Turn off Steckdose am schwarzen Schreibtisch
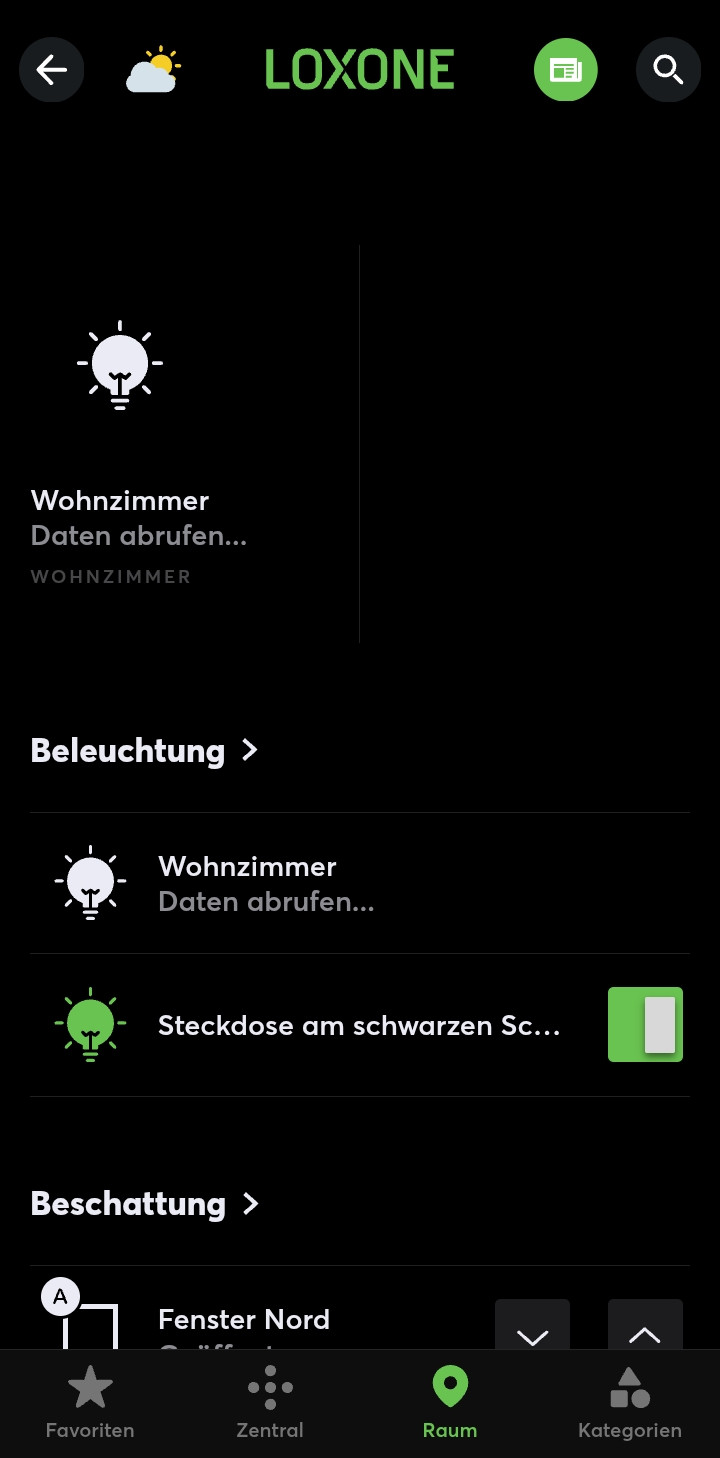The width and height of the screenshot is (720, 1458). point(645,1024)
